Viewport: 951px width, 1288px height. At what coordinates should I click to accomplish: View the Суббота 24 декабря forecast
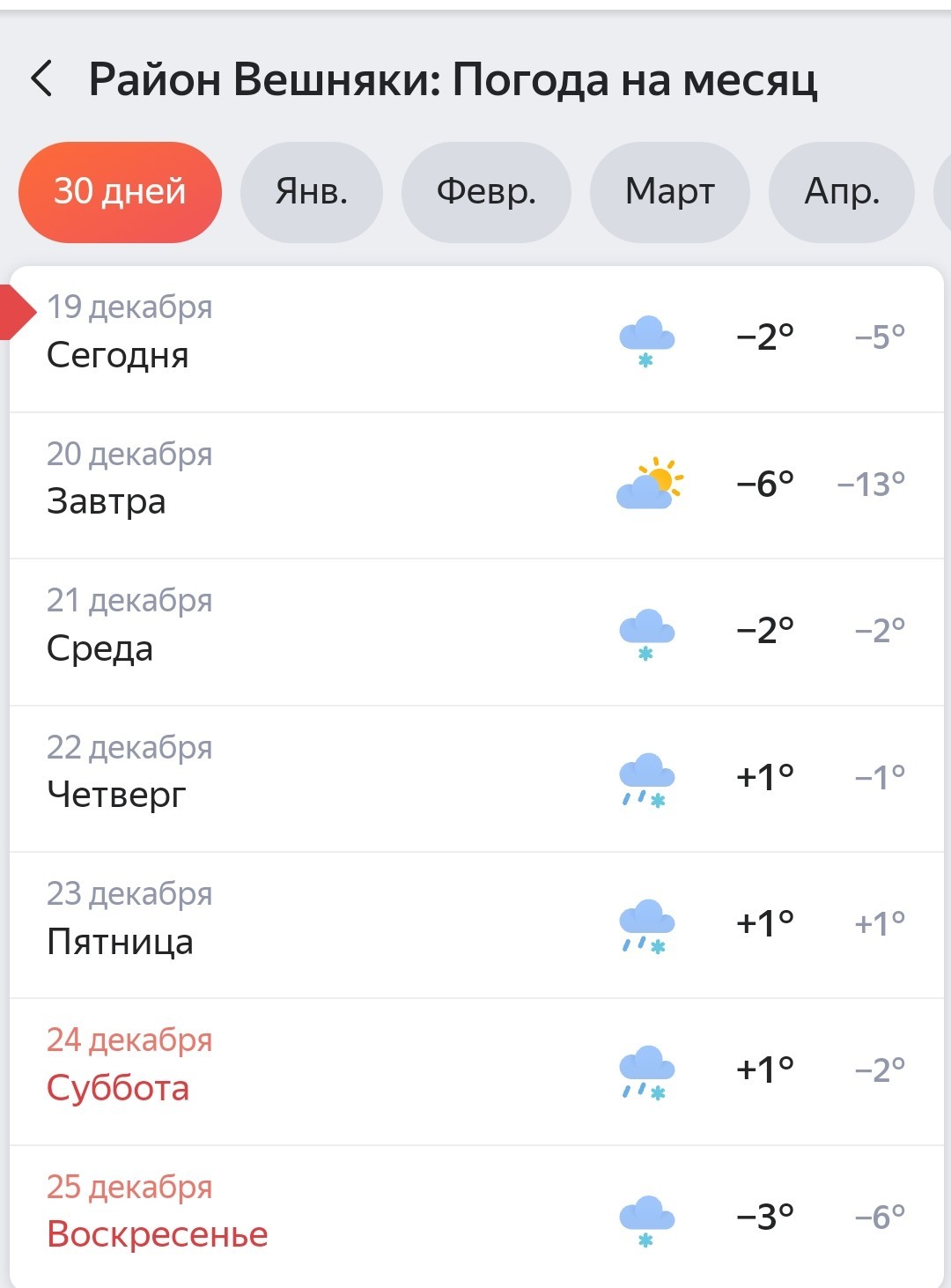point(475,1071)
